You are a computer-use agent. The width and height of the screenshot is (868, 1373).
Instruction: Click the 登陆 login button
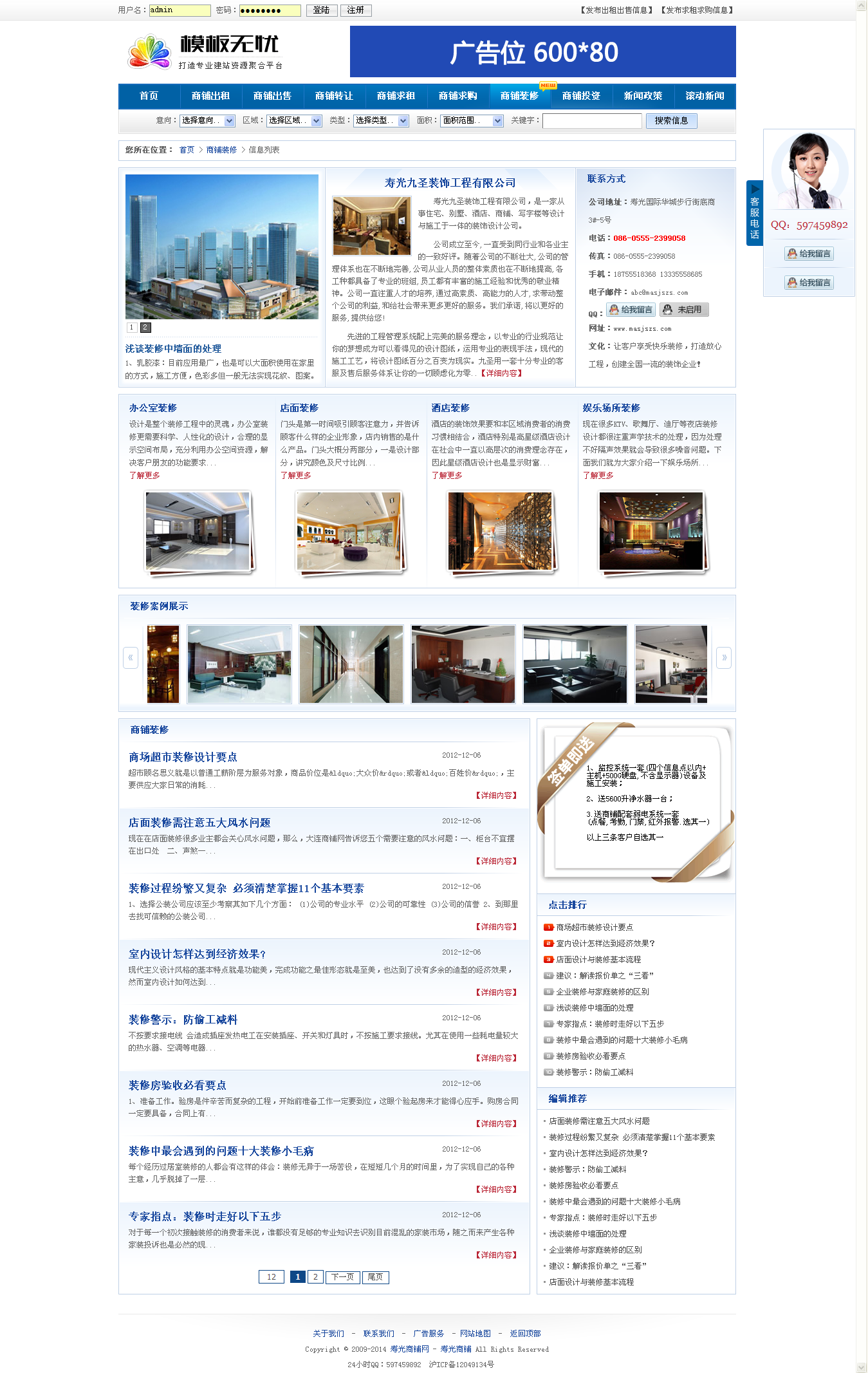(321, 10)
